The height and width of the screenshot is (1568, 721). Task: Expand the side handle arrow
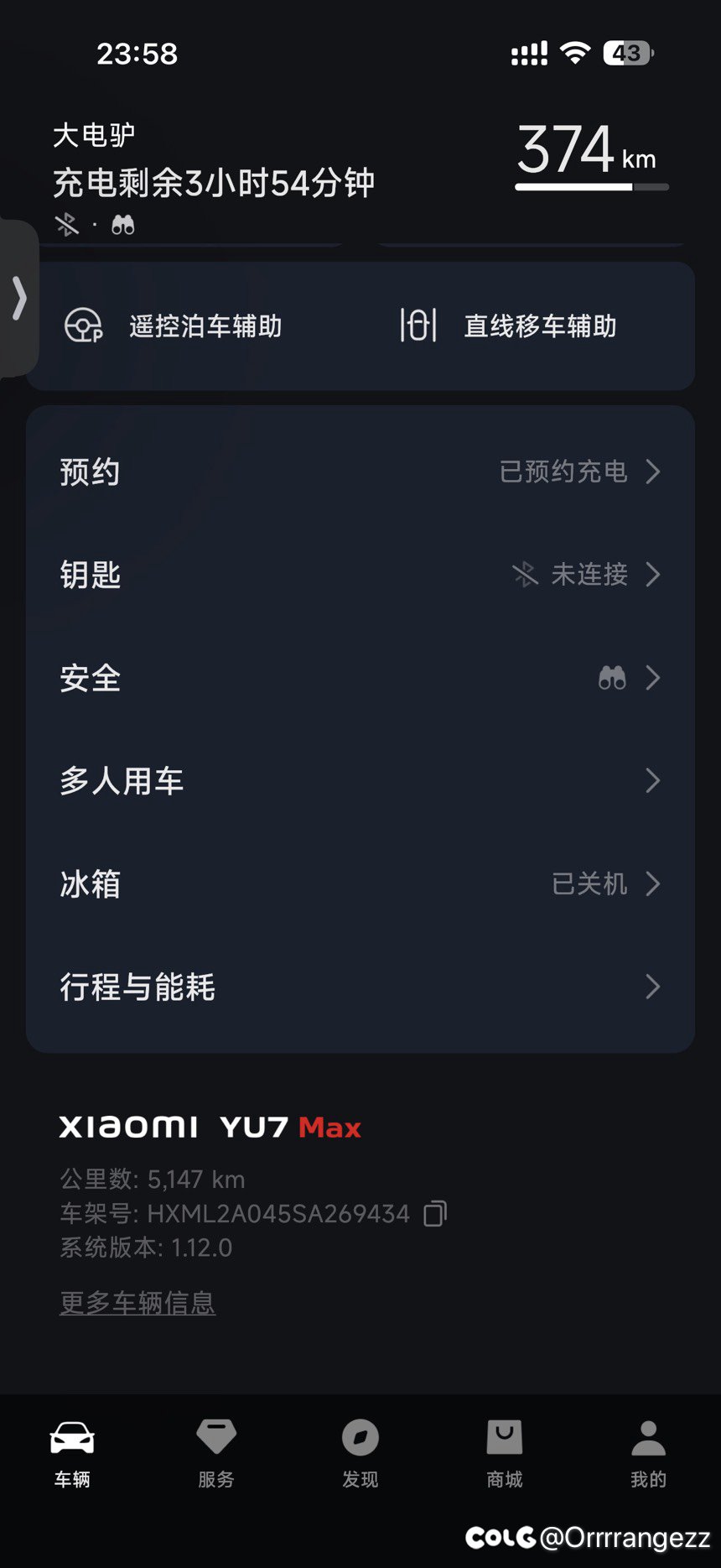click(x=18, y=299)
